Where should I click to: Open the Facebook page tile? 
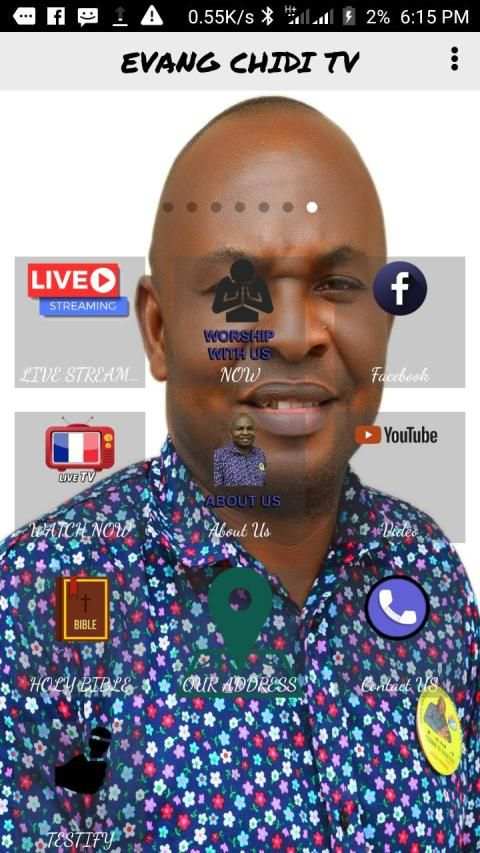coord(400,322)
